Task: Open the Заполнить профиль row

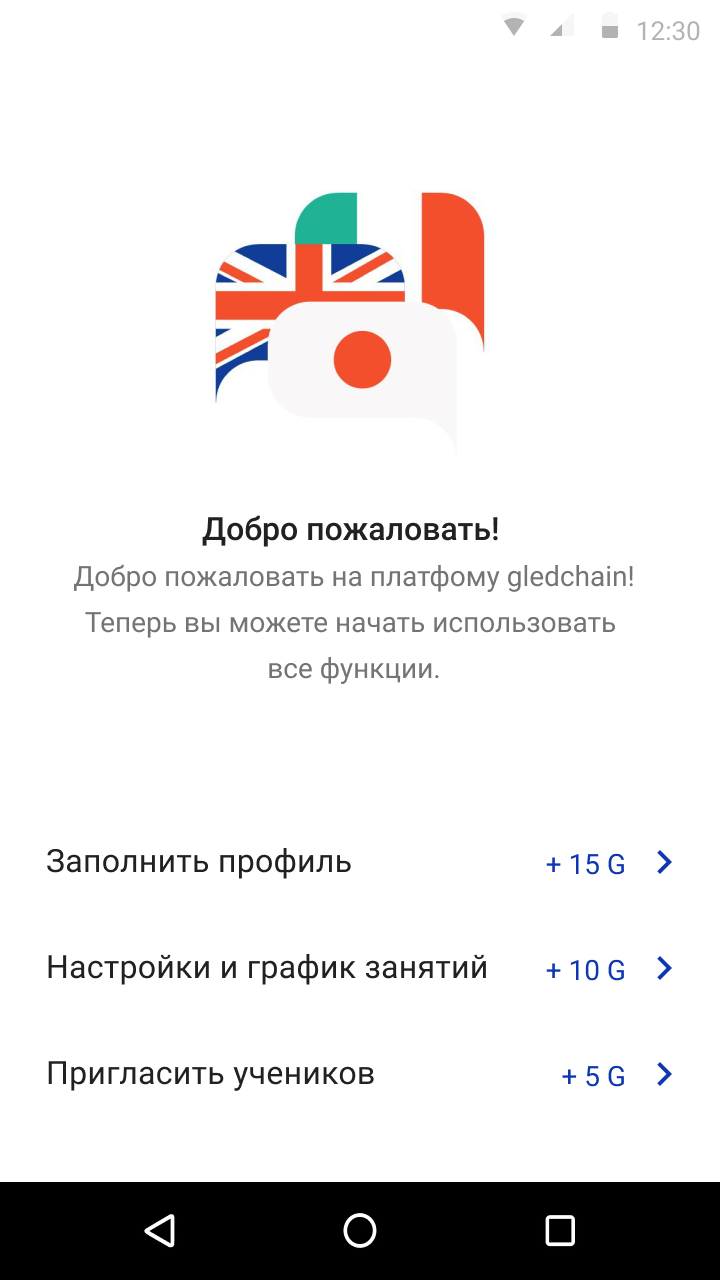Action: coord(360,862)
